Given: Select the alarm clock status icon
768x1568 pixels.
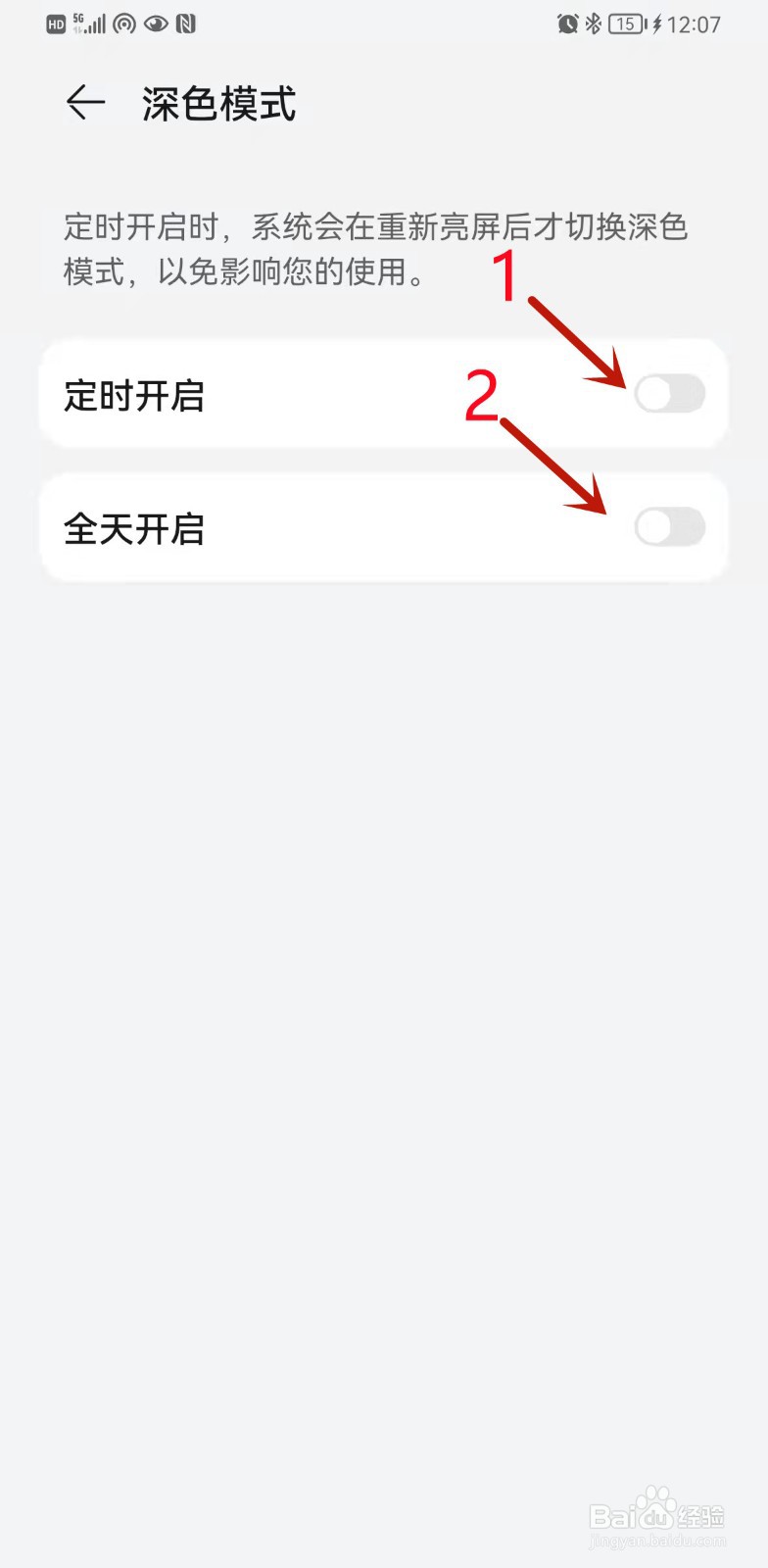Looking at the screenshot, I should [568, 24].
